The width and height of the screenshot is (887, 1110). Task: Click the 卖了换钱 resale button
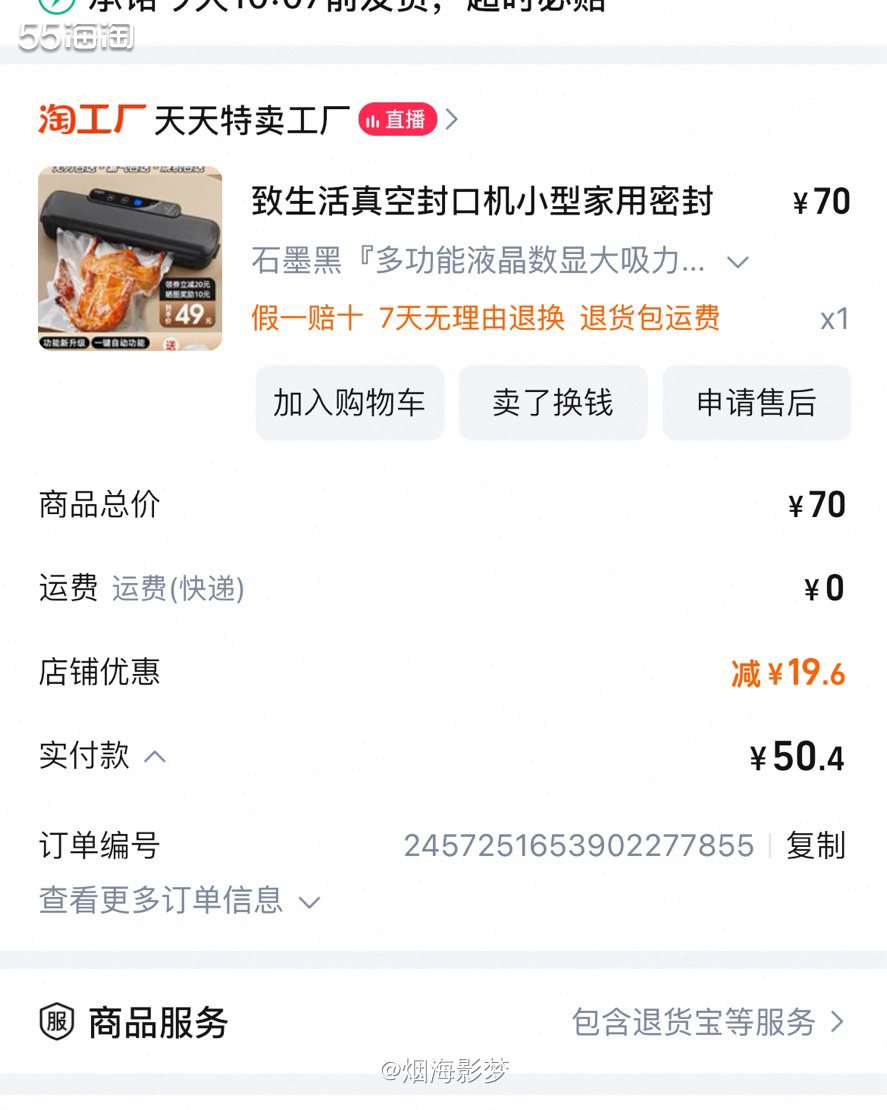(553, 402)
